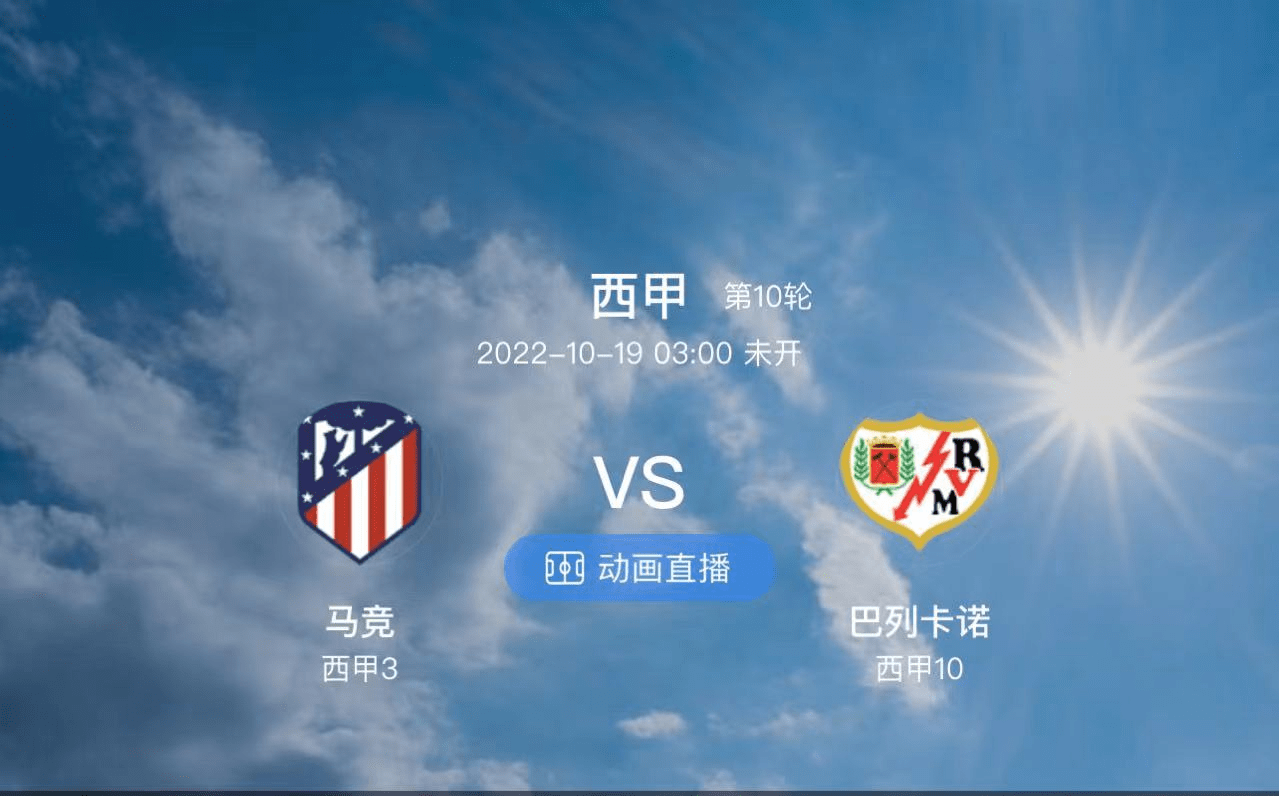Start the 动画直播 animated live stream
Viewport: 1279px width, 796px height.
click(x=639, y=568)
